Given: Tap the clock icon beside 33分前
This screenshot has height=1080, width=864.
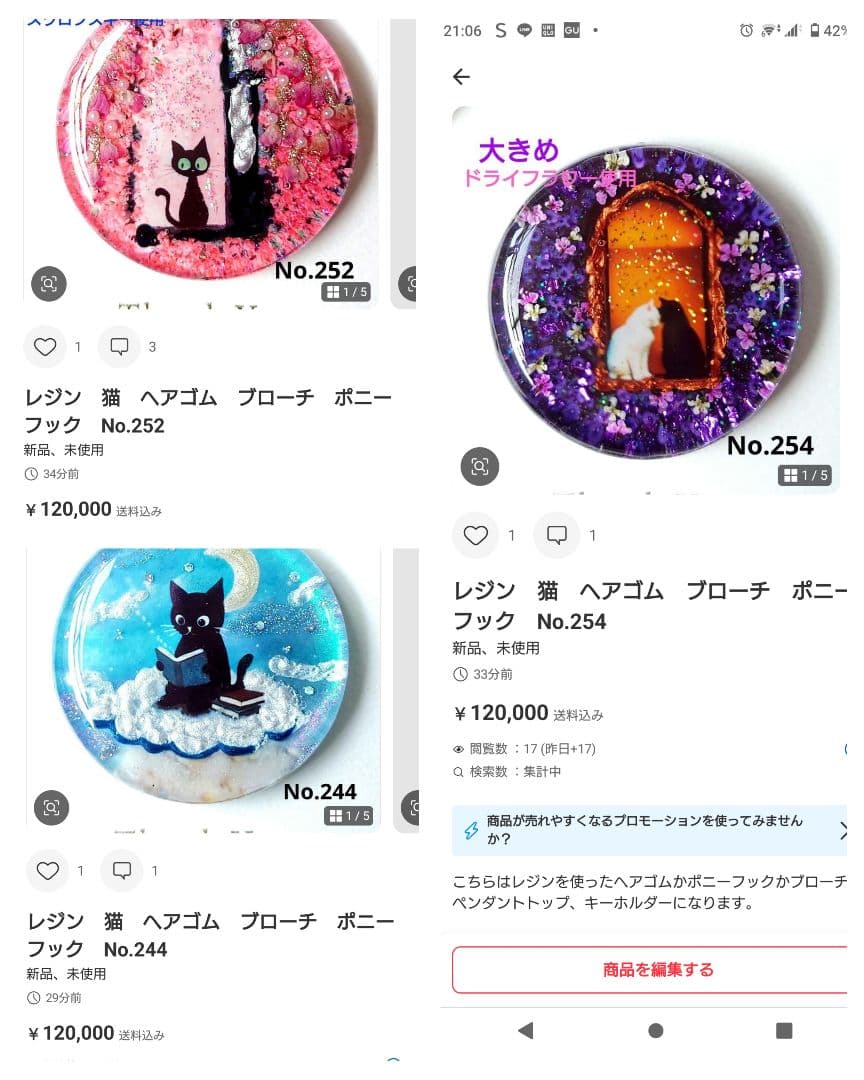Looking at the screenshot, I should coord(459,674).
